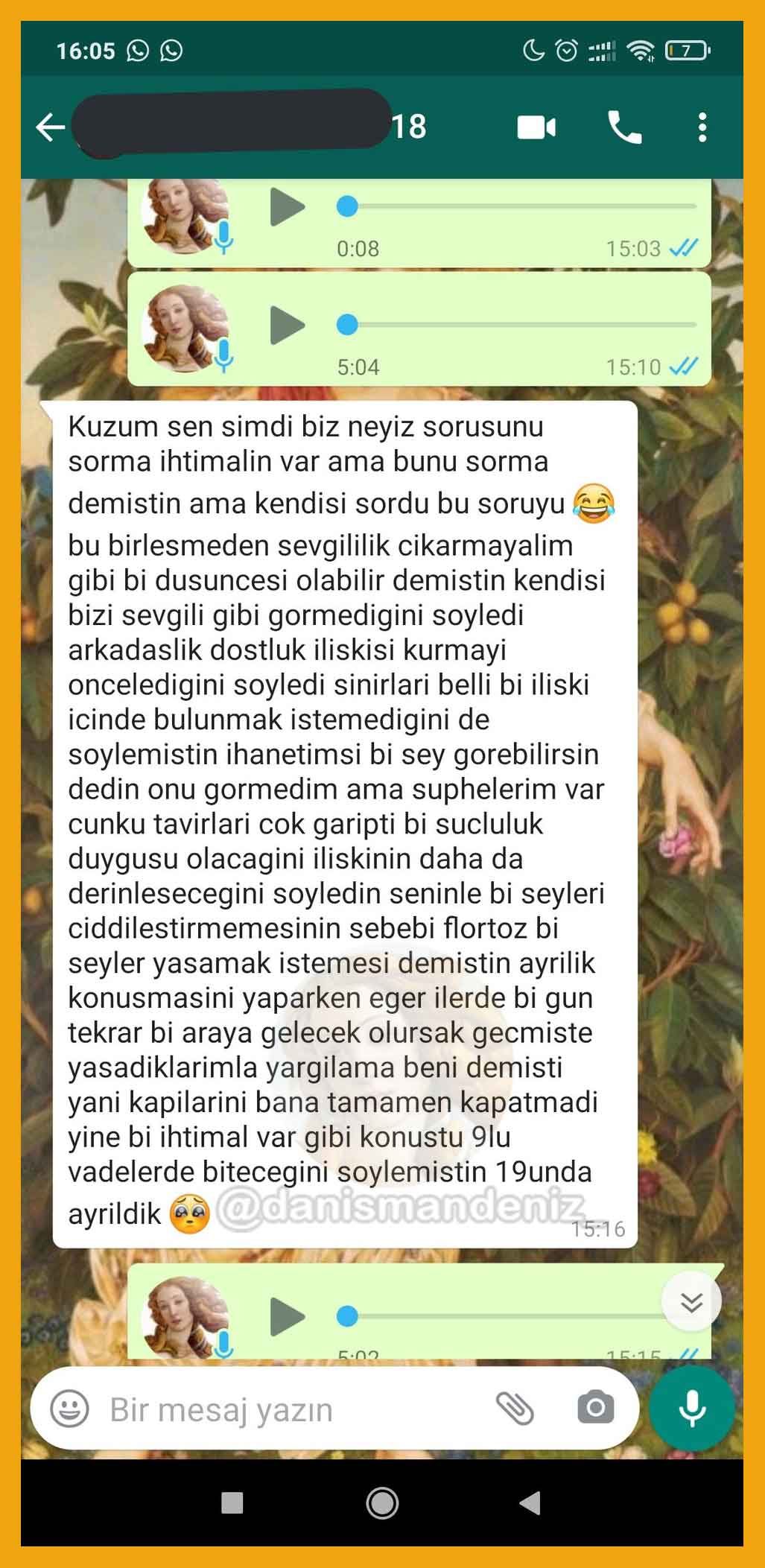The image size is (765, 1568).
Task: Open the camera from the message bar
Action: [x=595, y=1408]
